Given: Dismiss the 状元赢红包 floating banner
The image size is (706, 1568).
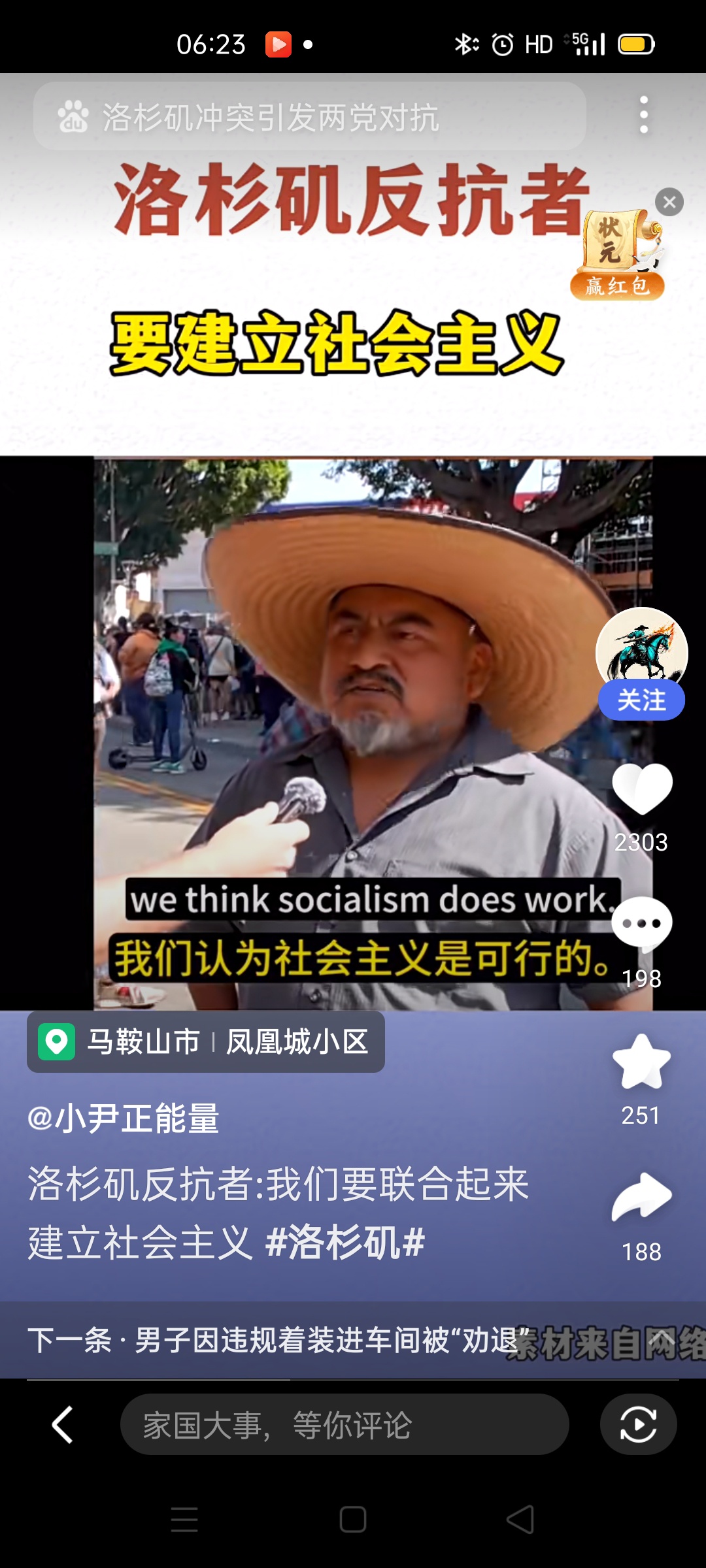Looking at the screenshot, I should (669, 203).
